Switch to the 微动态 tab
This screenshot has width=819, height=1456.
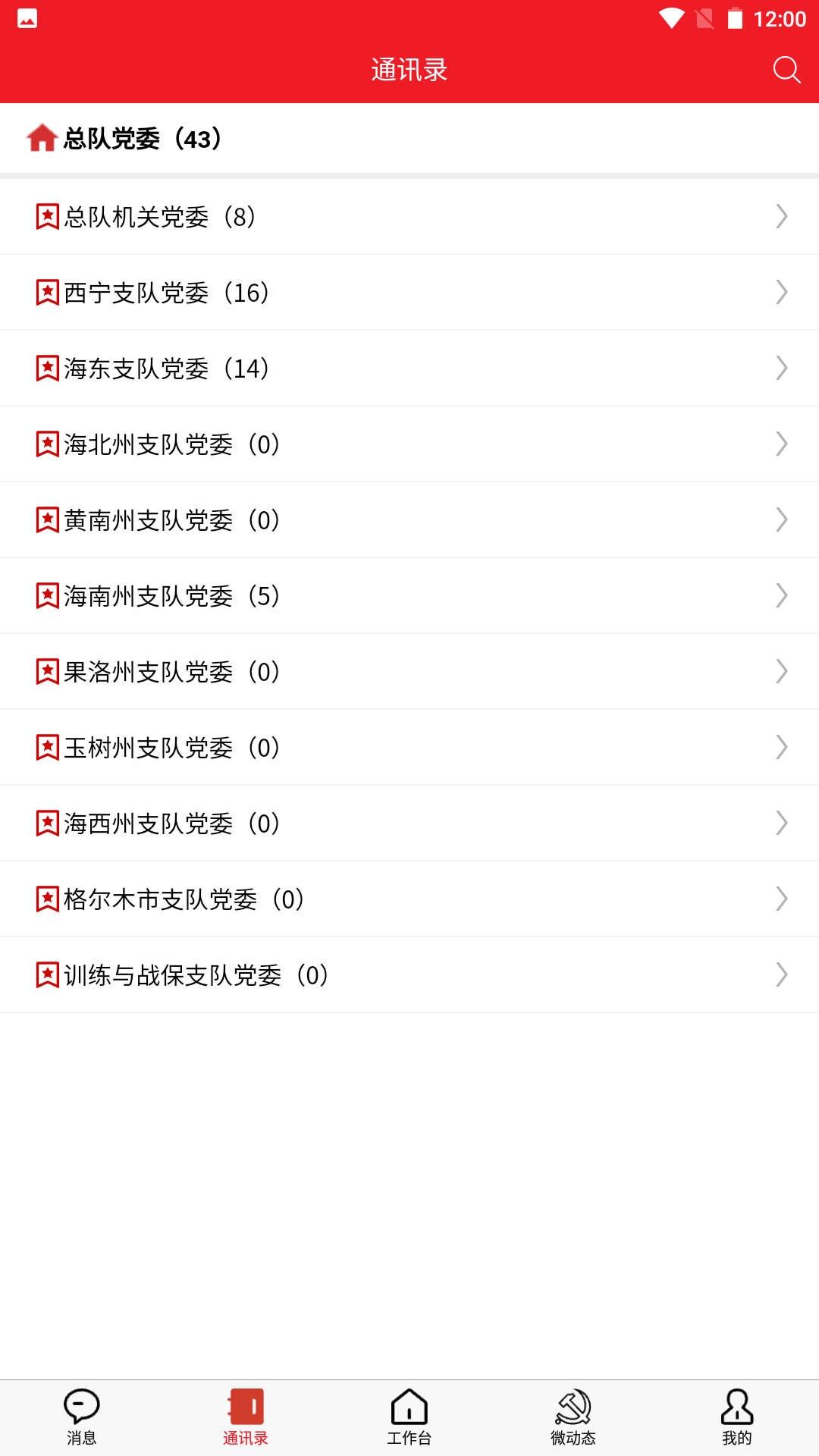[x=573, y=1417]
